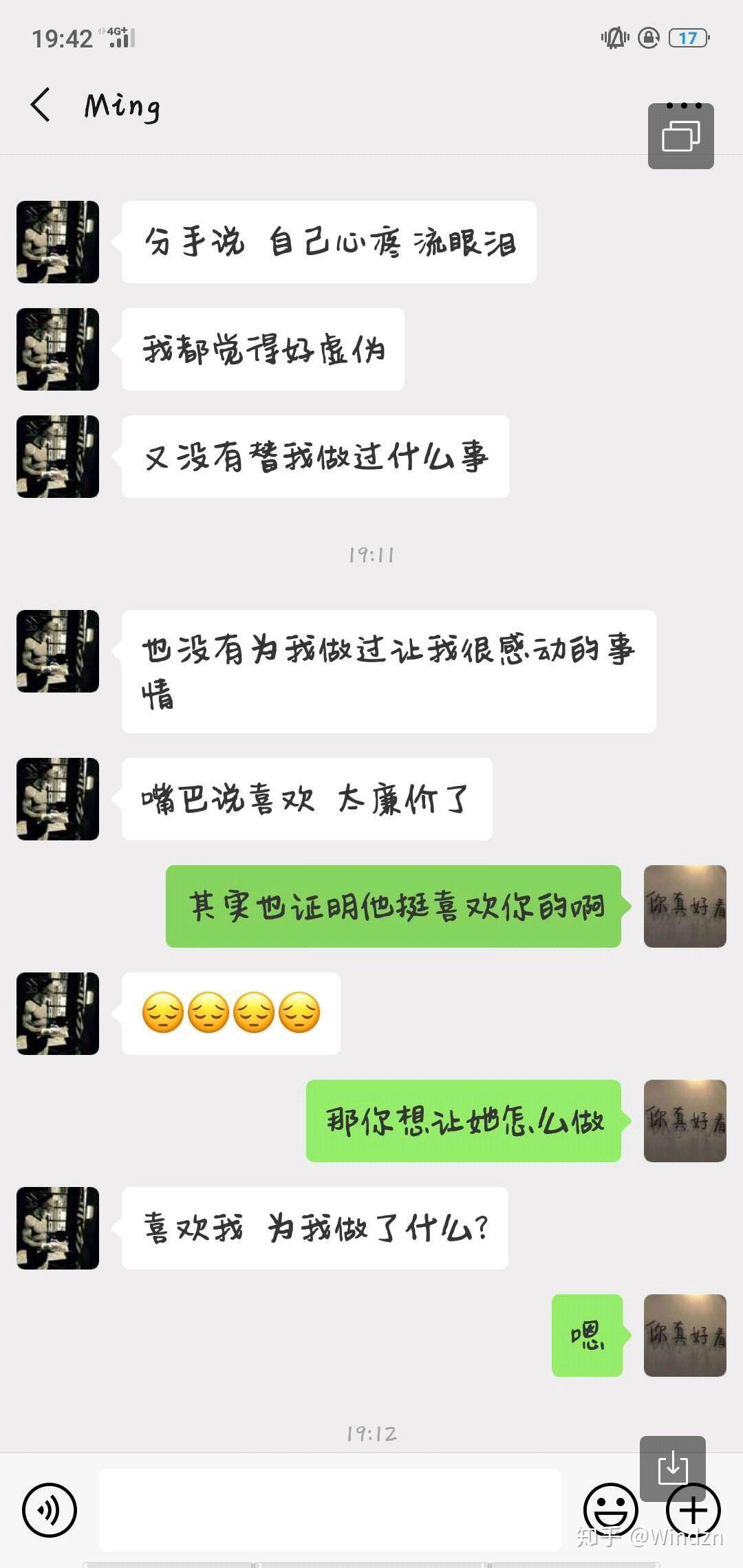Image resolution: width=743 pixels, height=1568 pixels.
Task: Tap the screen lock icon in status bar
Action: coord(647,39)
